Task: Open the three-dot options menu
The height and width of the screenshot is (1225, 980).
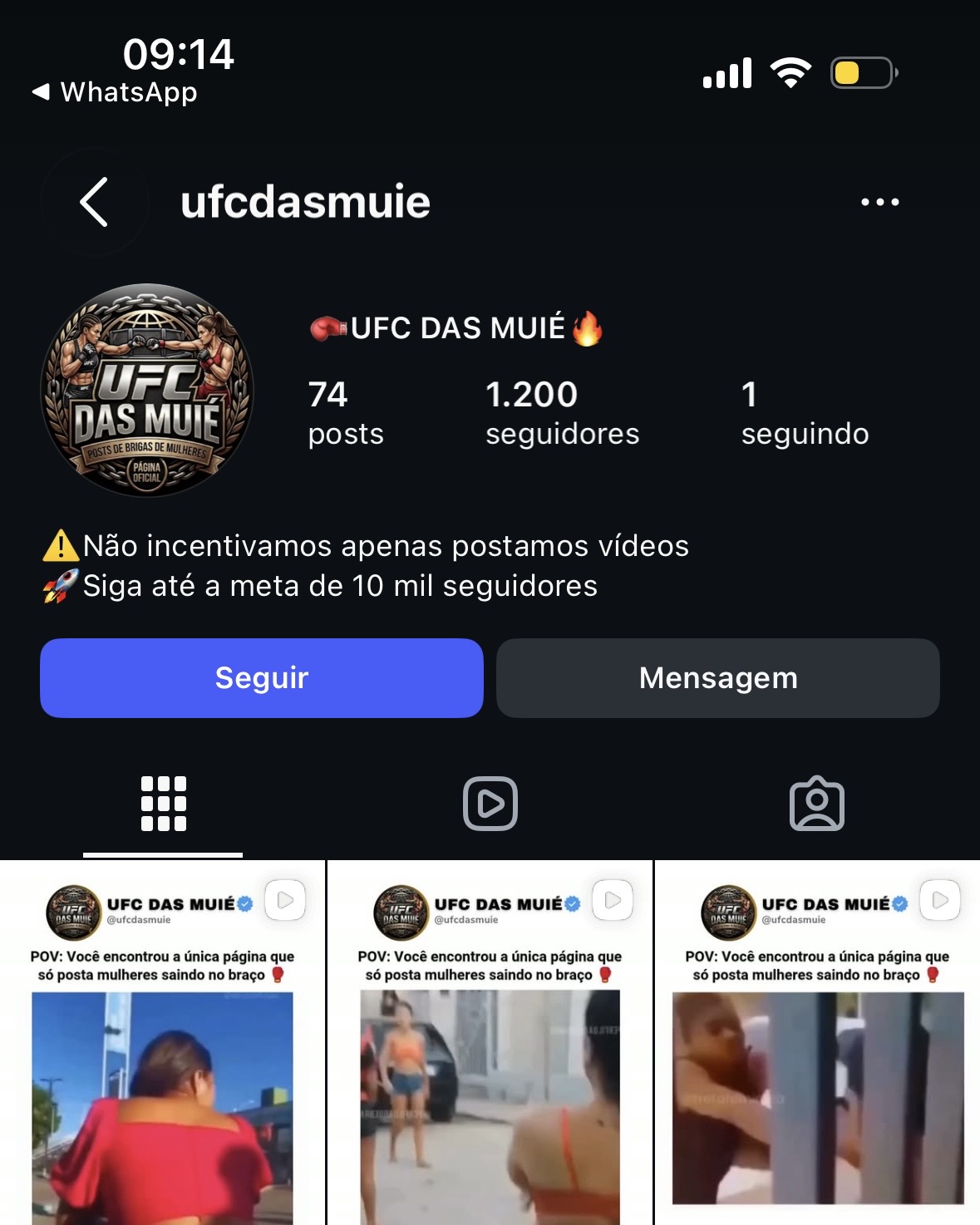Action: point(879,202)
